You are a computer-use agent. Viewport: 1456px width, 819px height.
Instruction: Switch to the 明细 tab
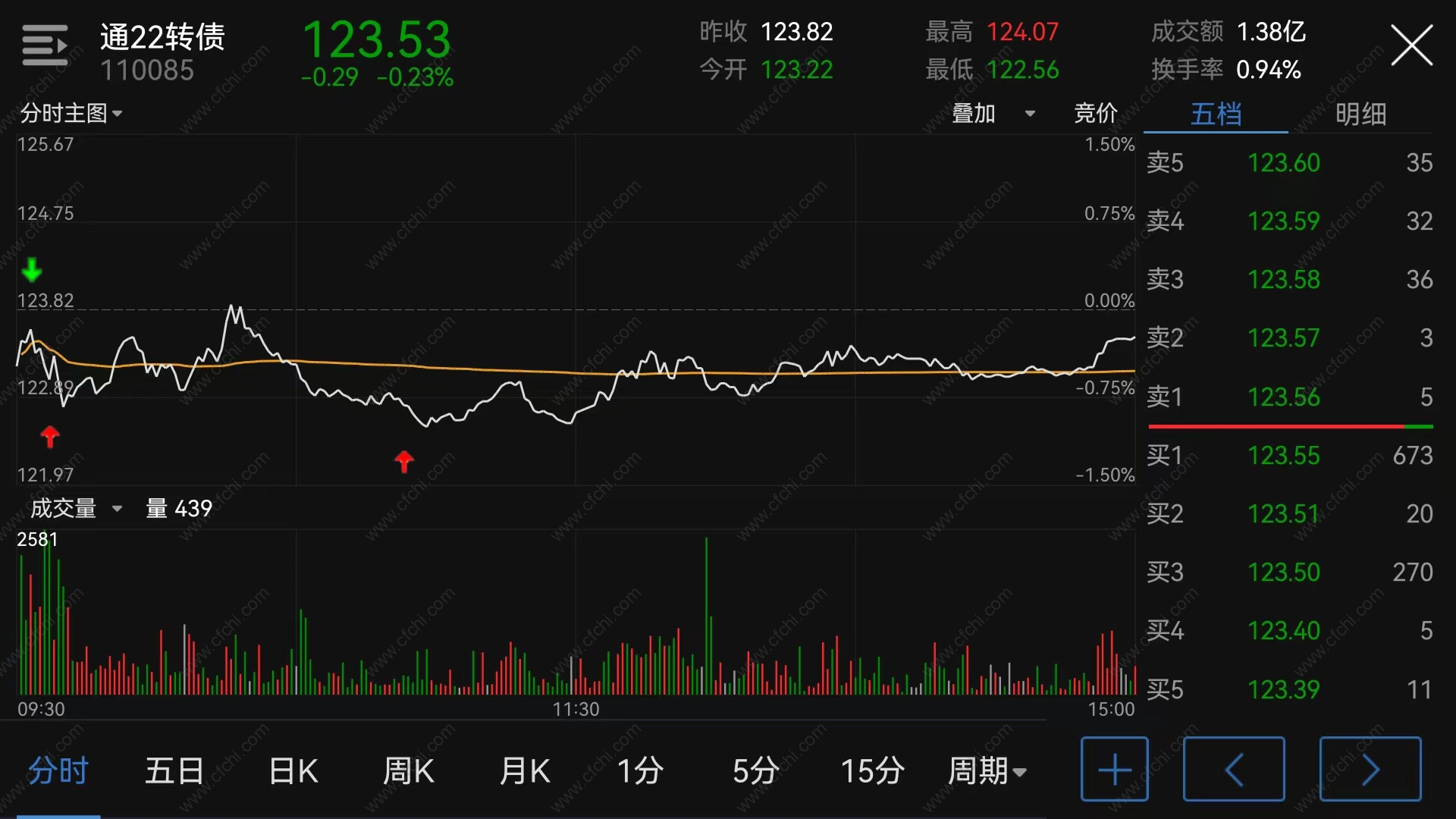[x=1360, y=115]
